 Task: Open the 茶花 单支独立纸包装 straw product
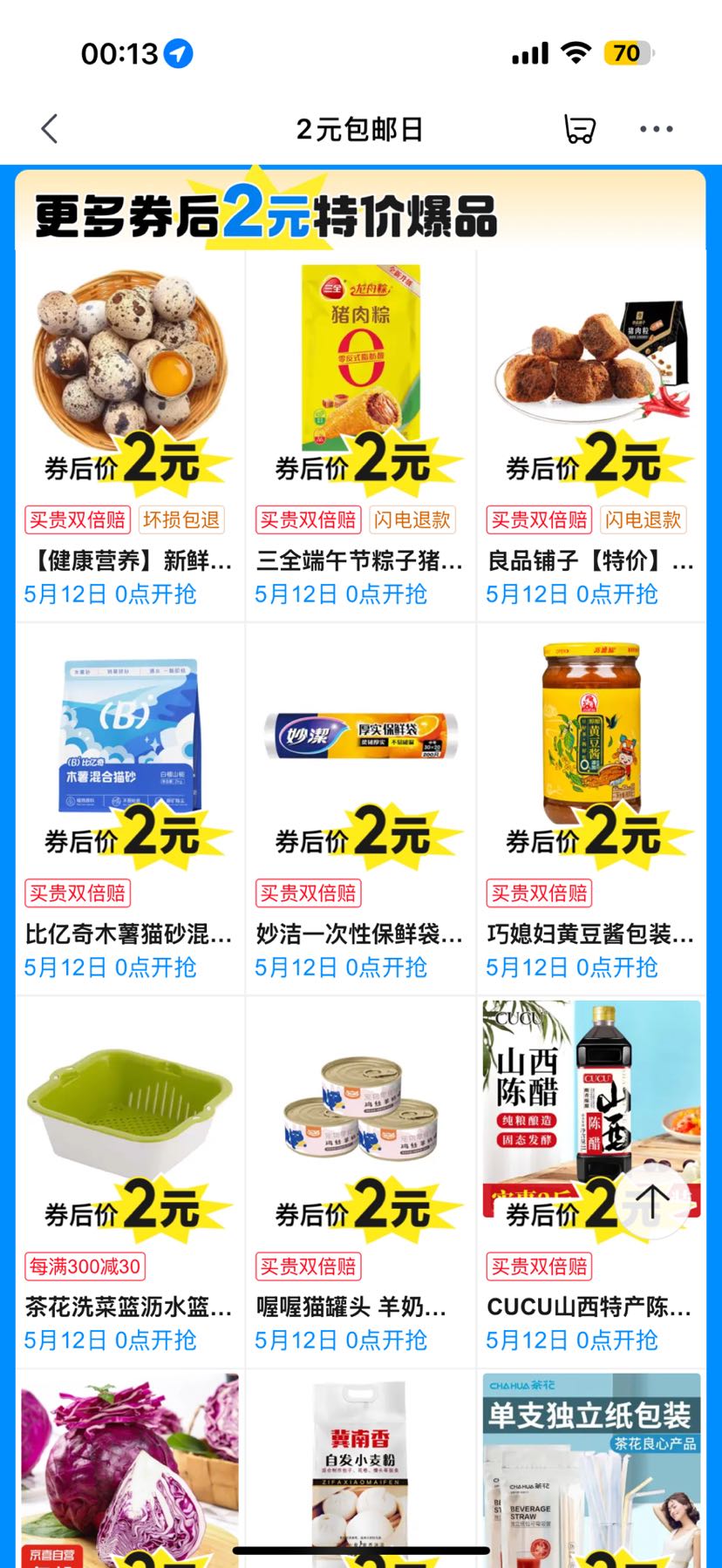click(x=591, y=1464)
